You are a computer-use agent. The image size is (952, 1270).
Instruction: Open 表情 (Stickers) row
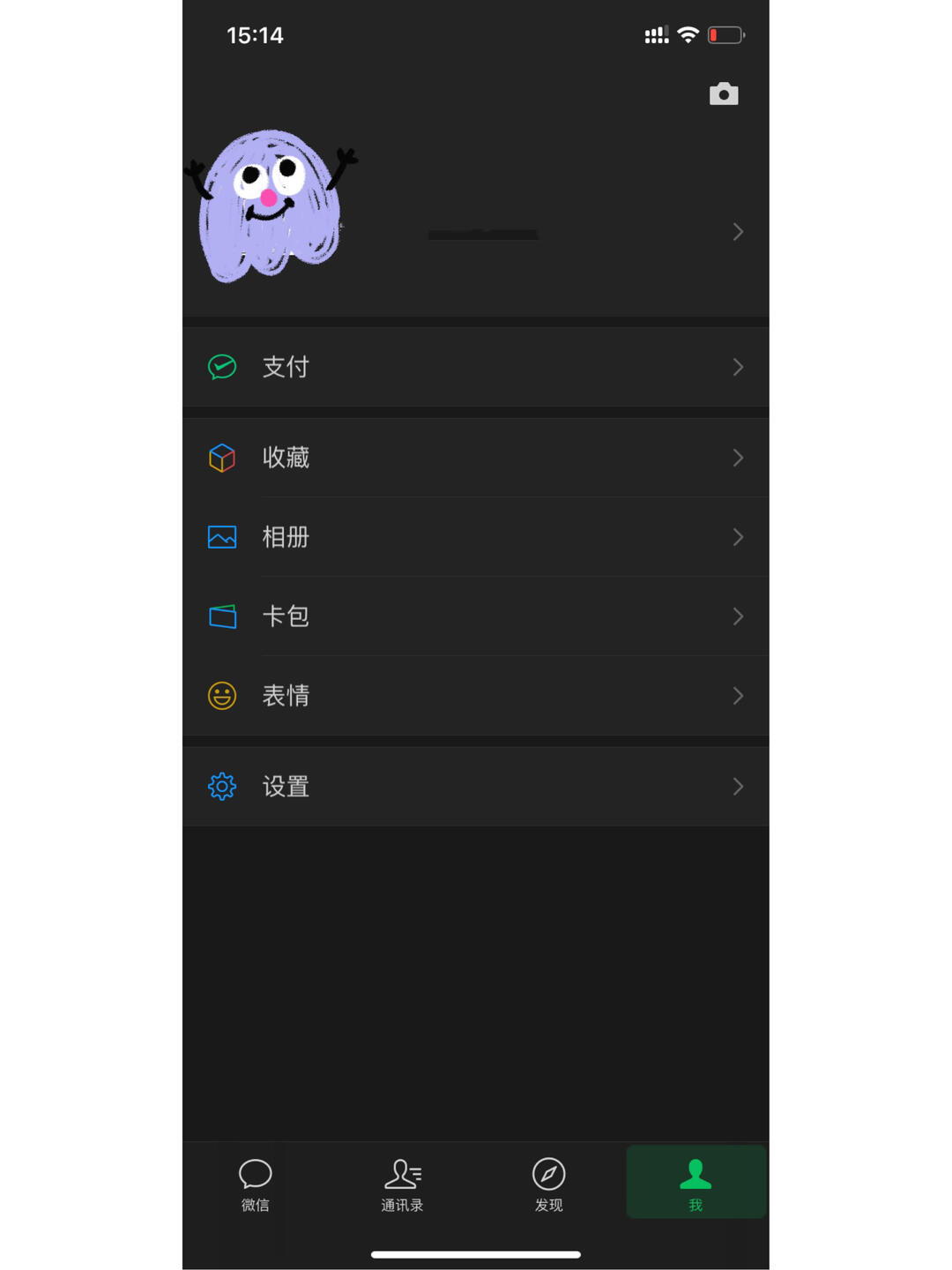point(475,696)
